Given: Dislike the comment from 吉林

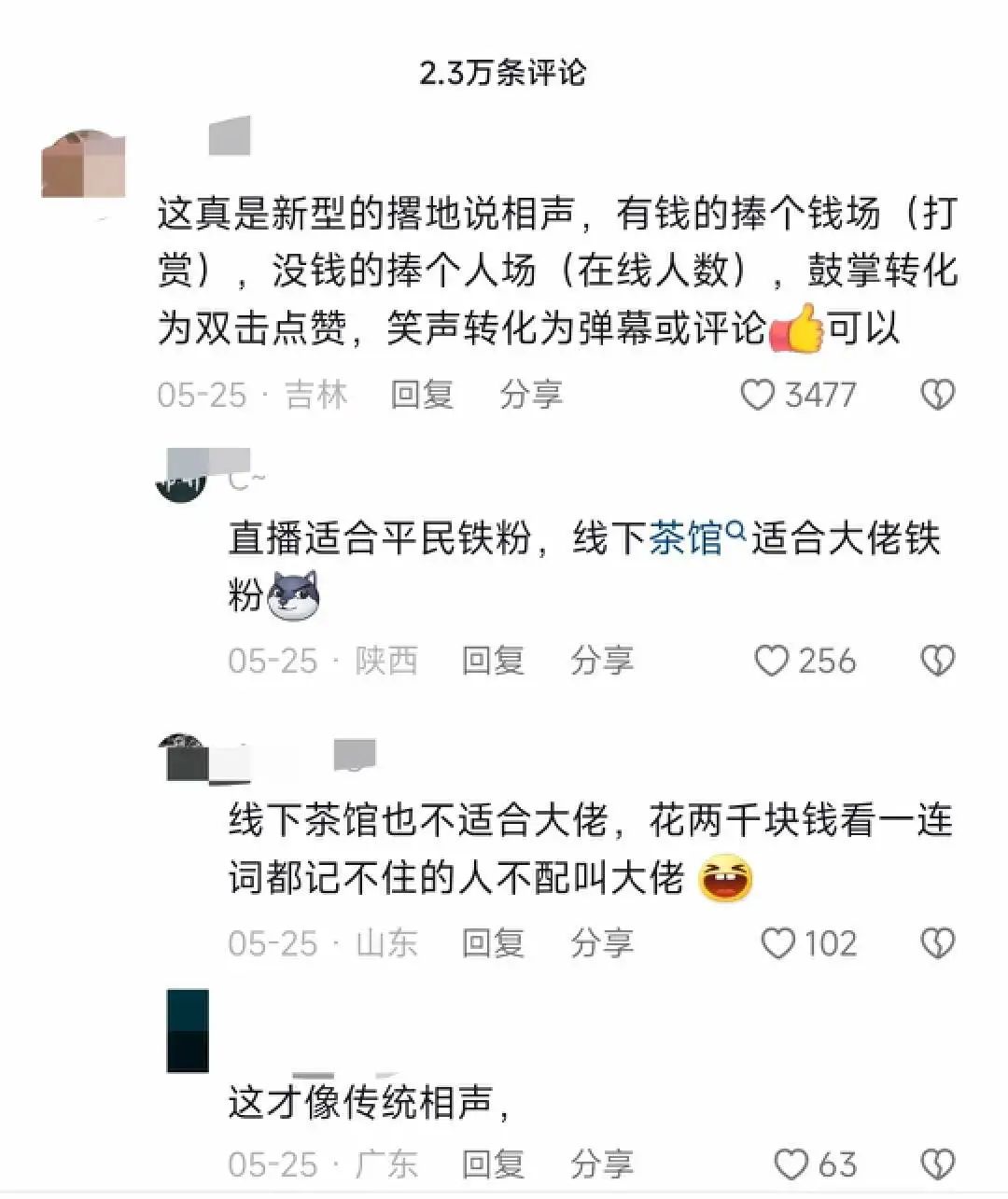Looking at the screenshot, I should [x=937, y=395].
